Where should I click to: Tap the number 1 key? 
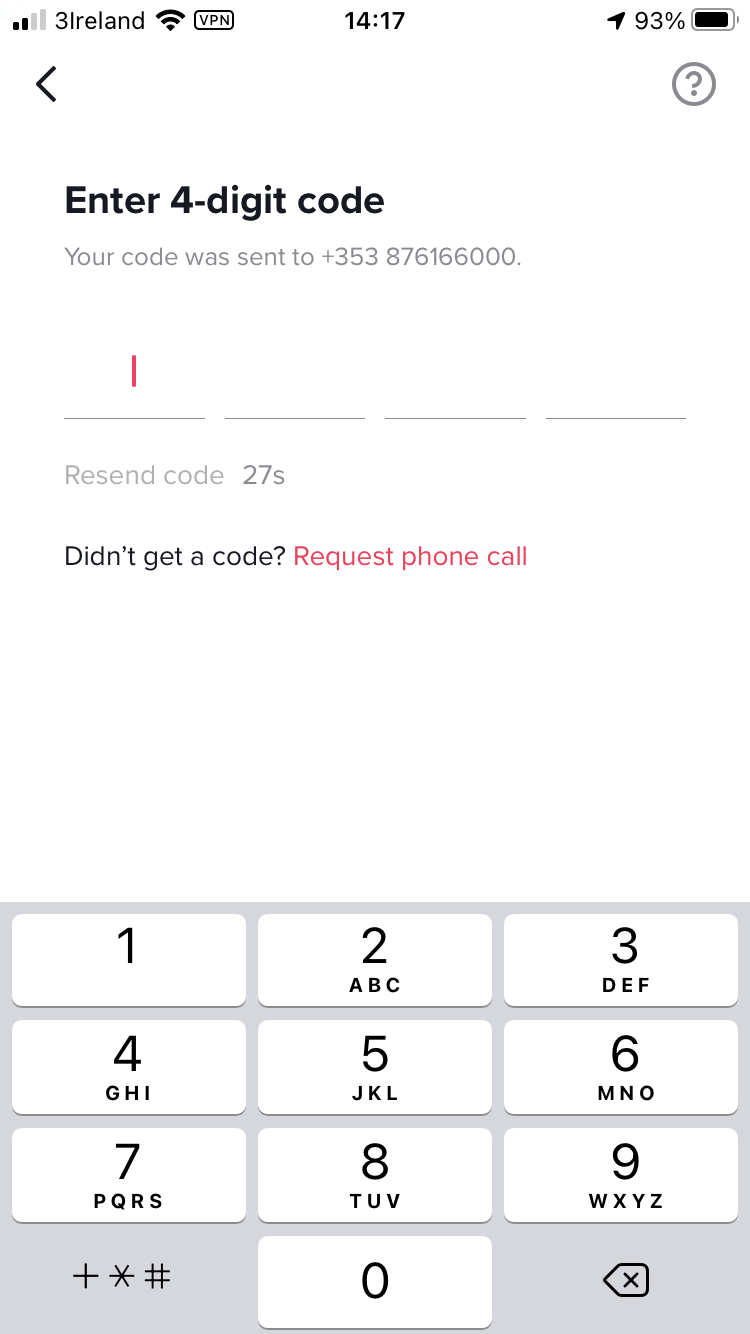pyautogui.click(x=128, y=959)
